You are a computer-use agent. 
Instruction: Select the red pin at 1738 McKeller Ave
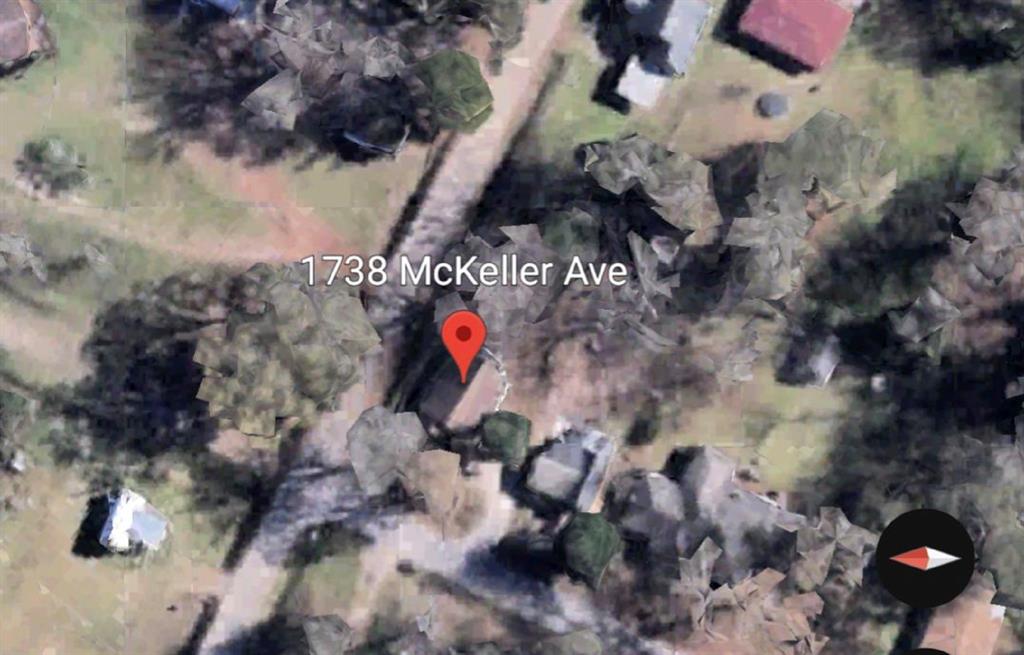[464, 340]
